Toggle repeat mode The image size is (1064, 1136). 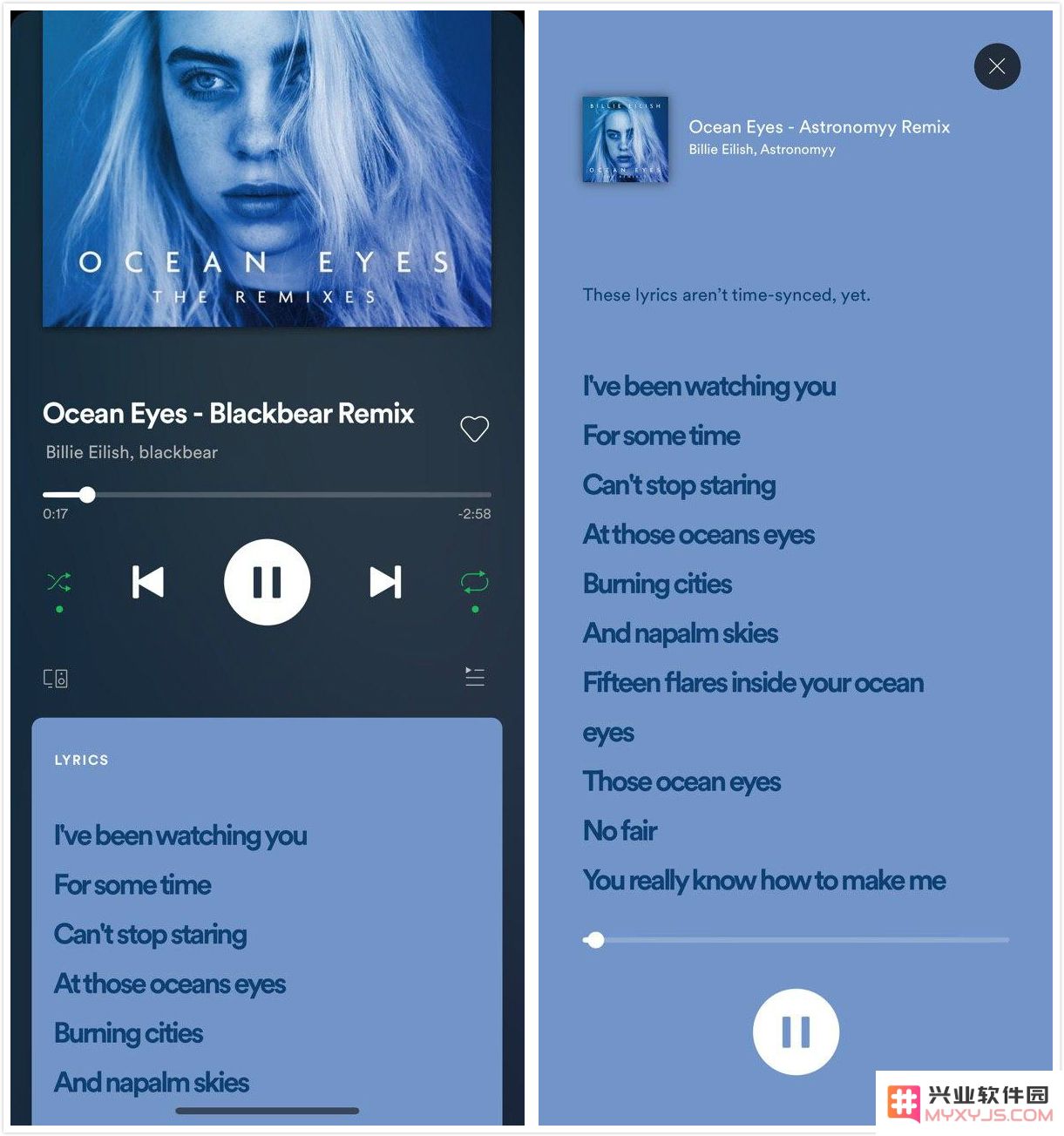tap(475, 582)
